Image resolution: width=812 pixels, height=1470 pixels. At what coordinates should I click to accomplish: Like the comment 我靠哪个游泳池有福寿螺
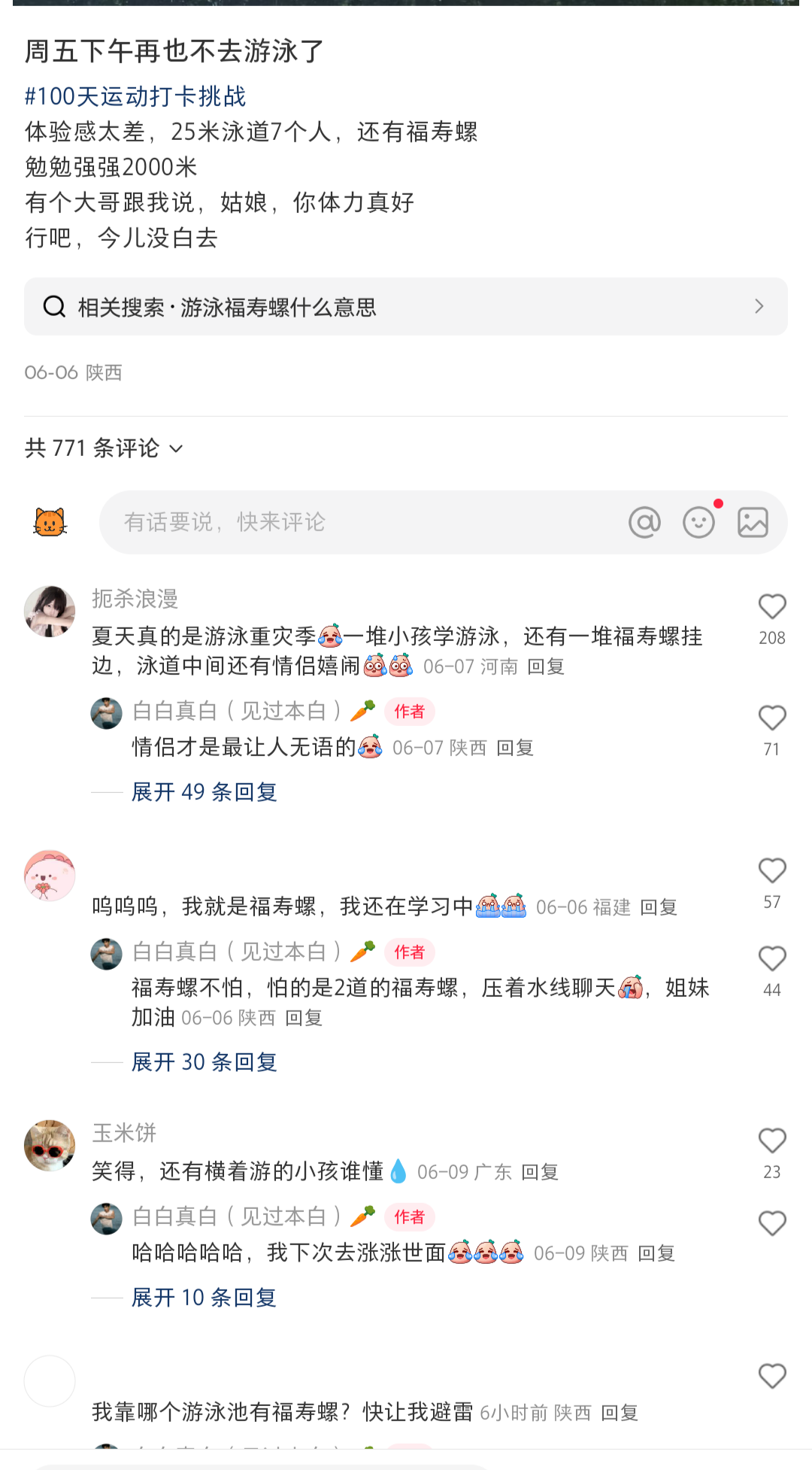coord(771,1377)
